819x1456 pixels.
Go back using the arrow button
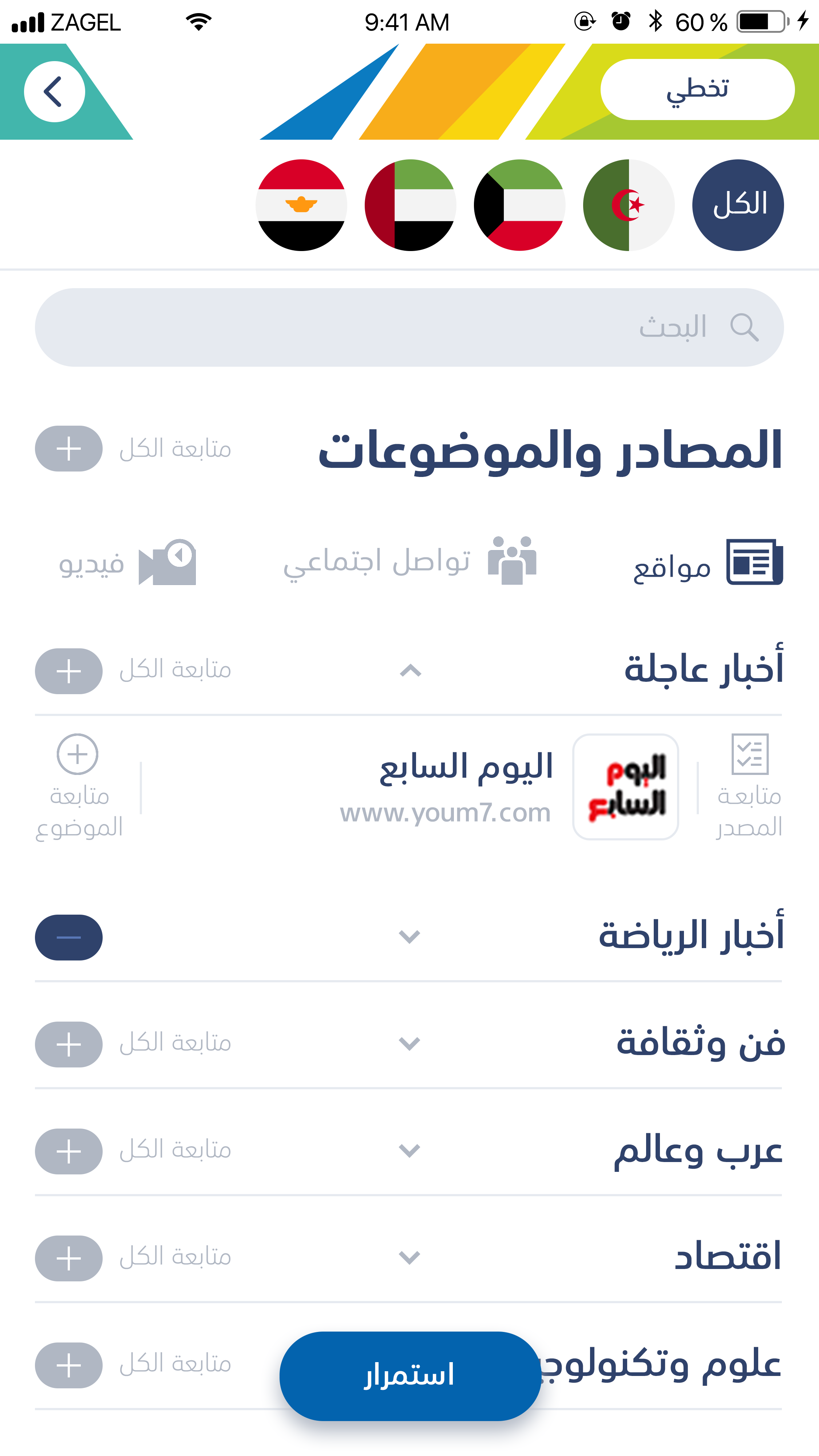pos(54,92)
